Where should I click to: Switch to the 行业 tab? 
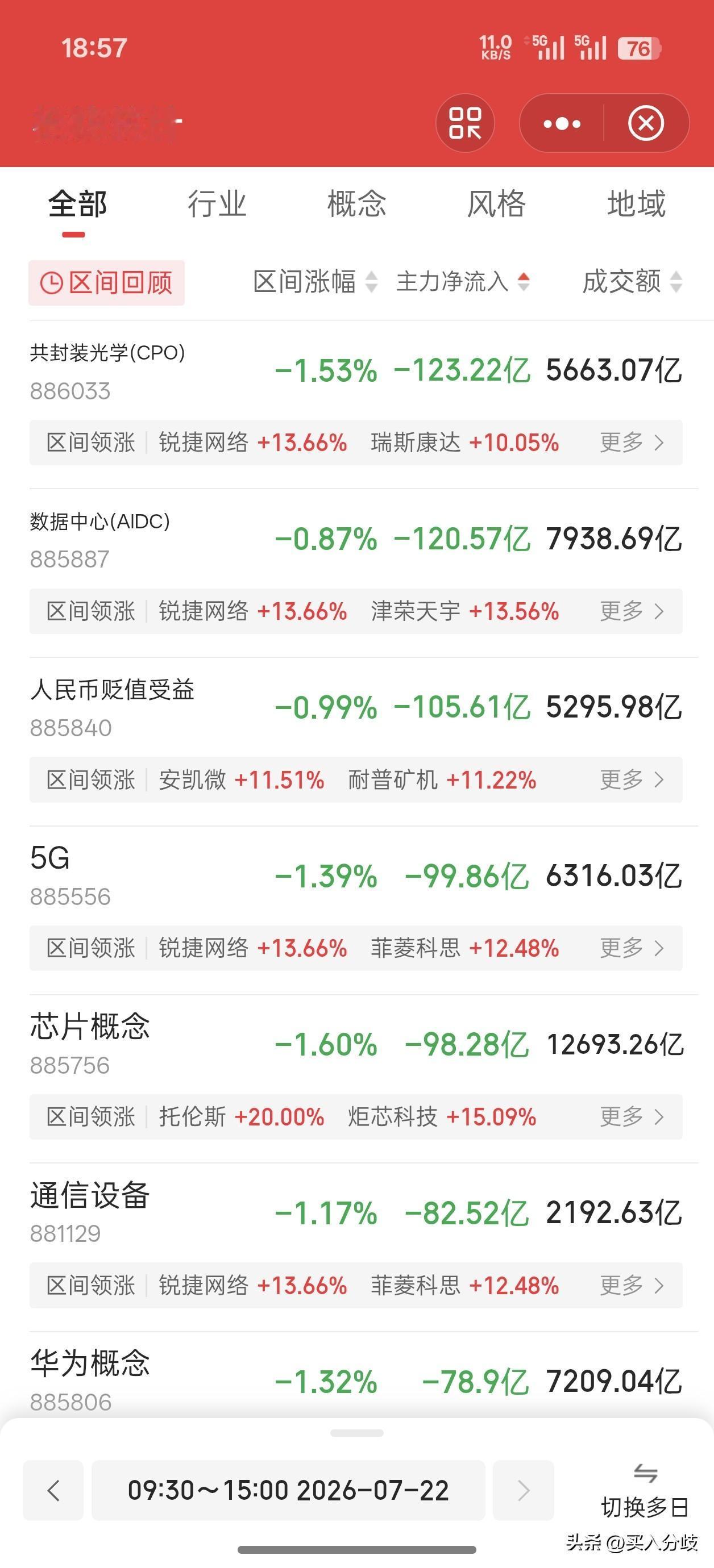click(x=217, y=203)
